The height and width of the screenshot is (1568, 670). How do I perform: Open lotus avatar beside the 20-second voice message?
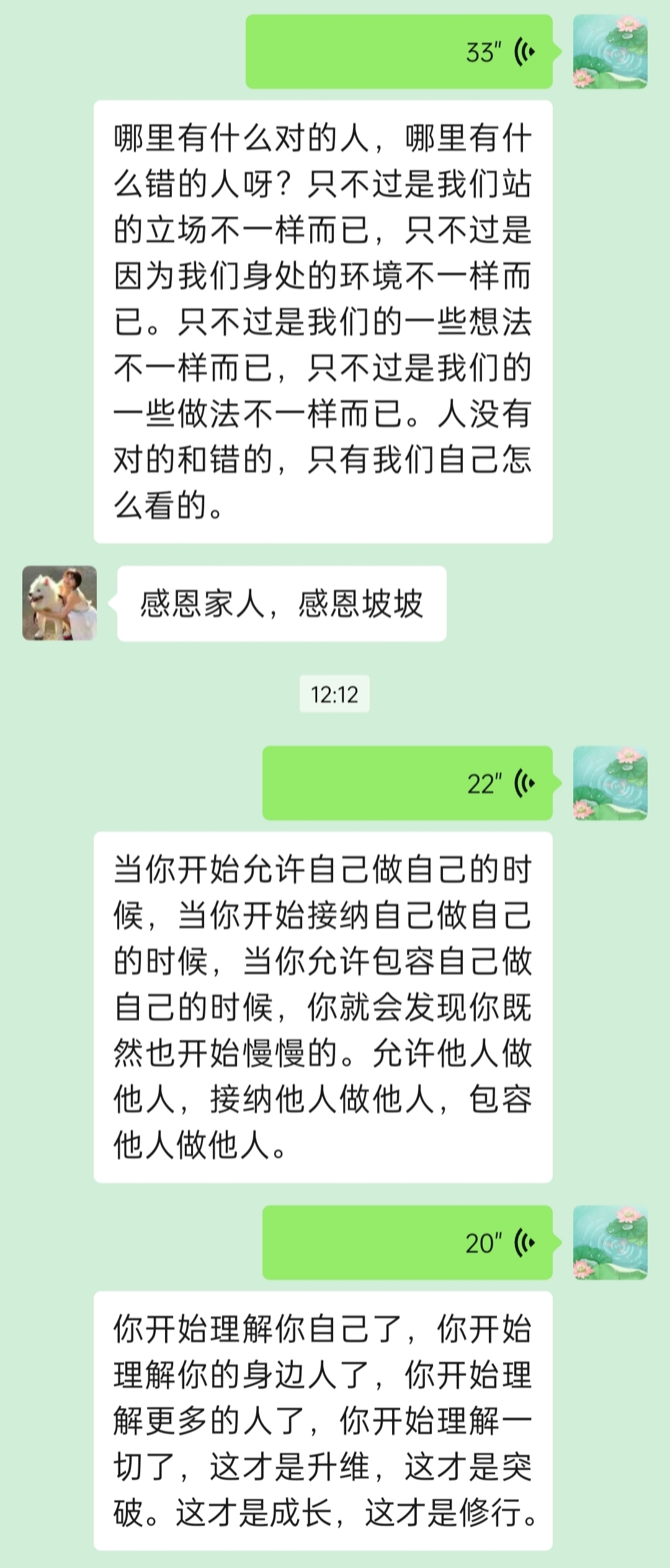tap(610, 1242)
